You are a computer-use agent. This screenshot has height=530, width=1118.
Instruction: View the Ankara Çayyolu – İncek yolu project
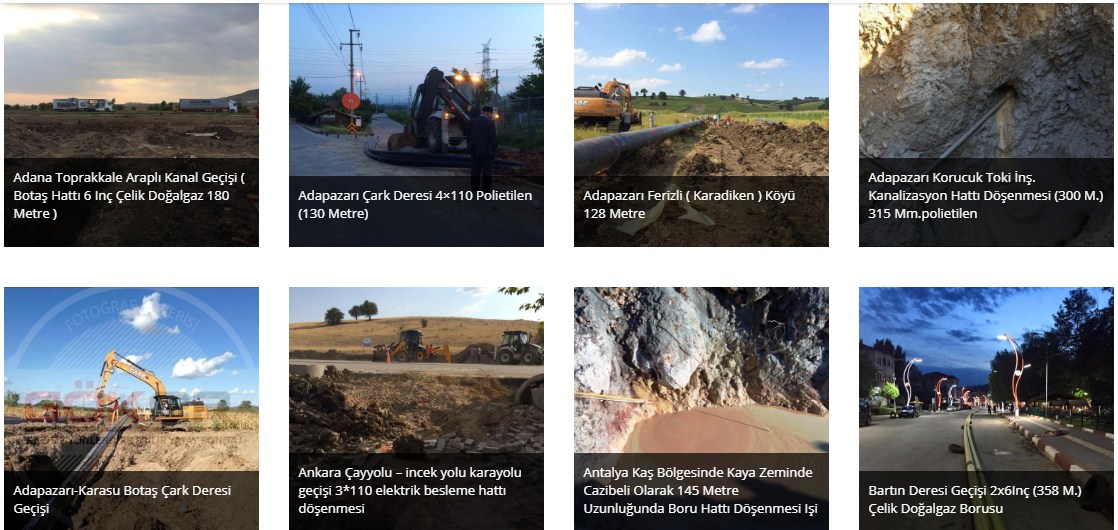click(x=416, y=408)
